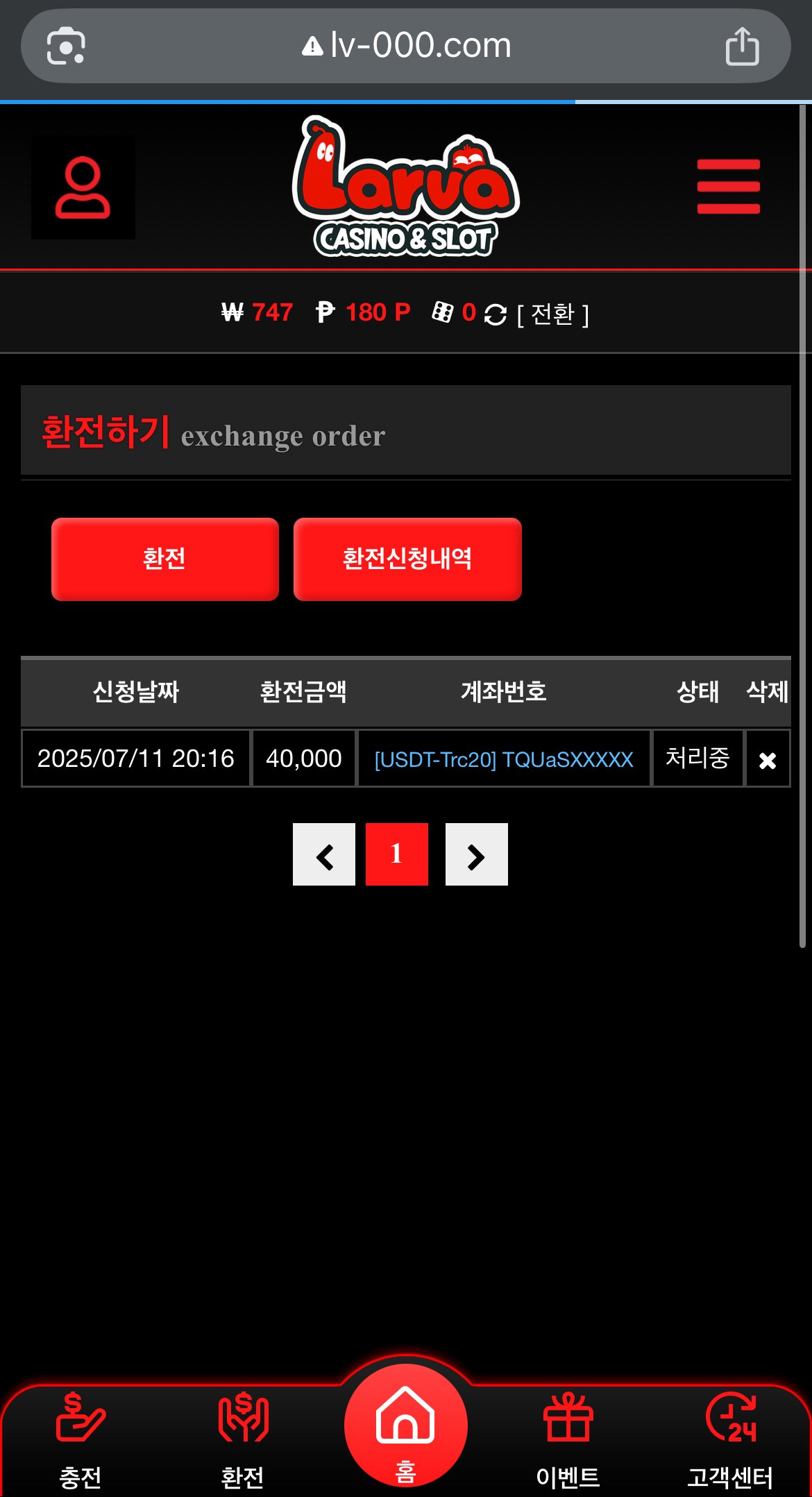This screenshot has height=1497, width=812.
Task: Go to the next page arrow
Action: pyautogui.click(x=476, y=855)
